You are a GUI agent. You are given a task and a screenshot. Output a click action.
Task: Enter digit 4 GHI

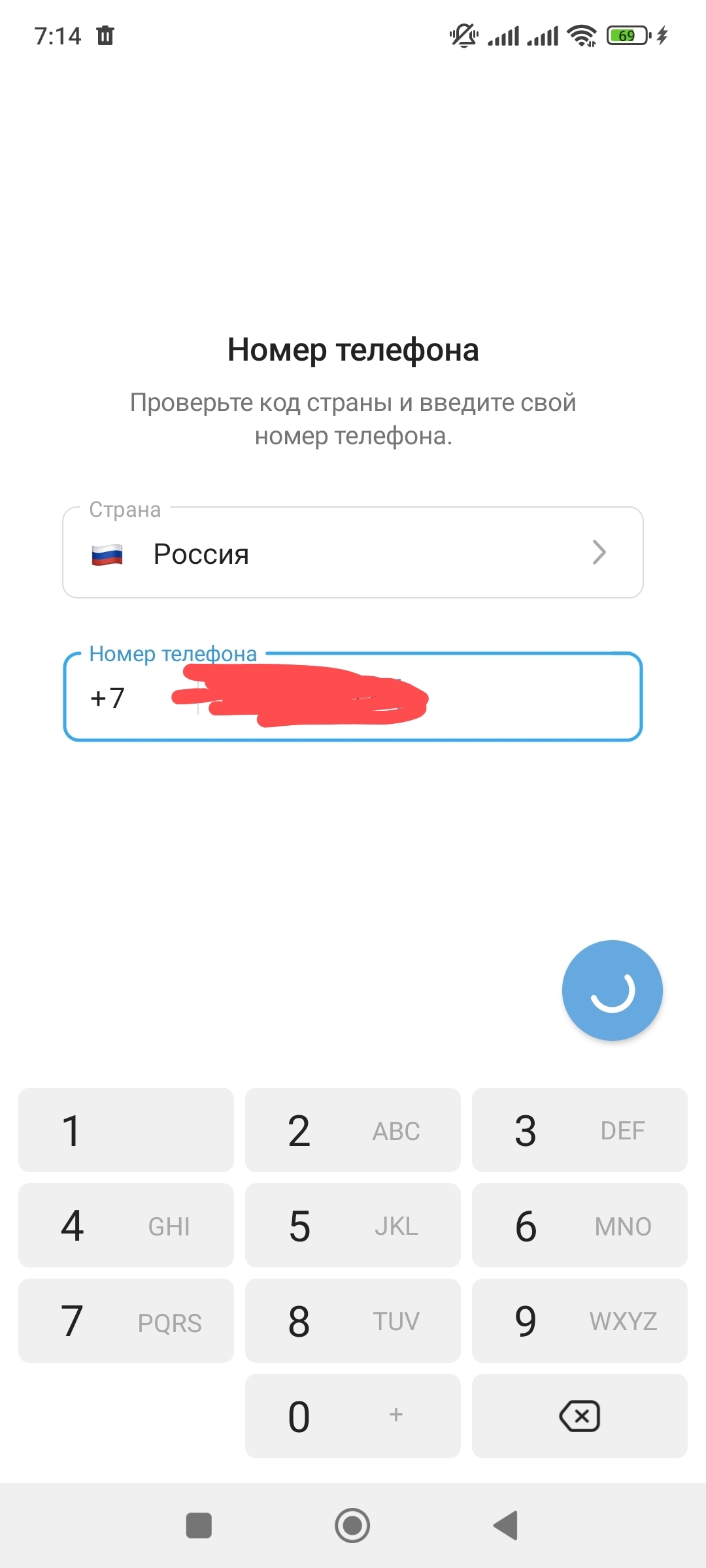[x=126, y=1225]
